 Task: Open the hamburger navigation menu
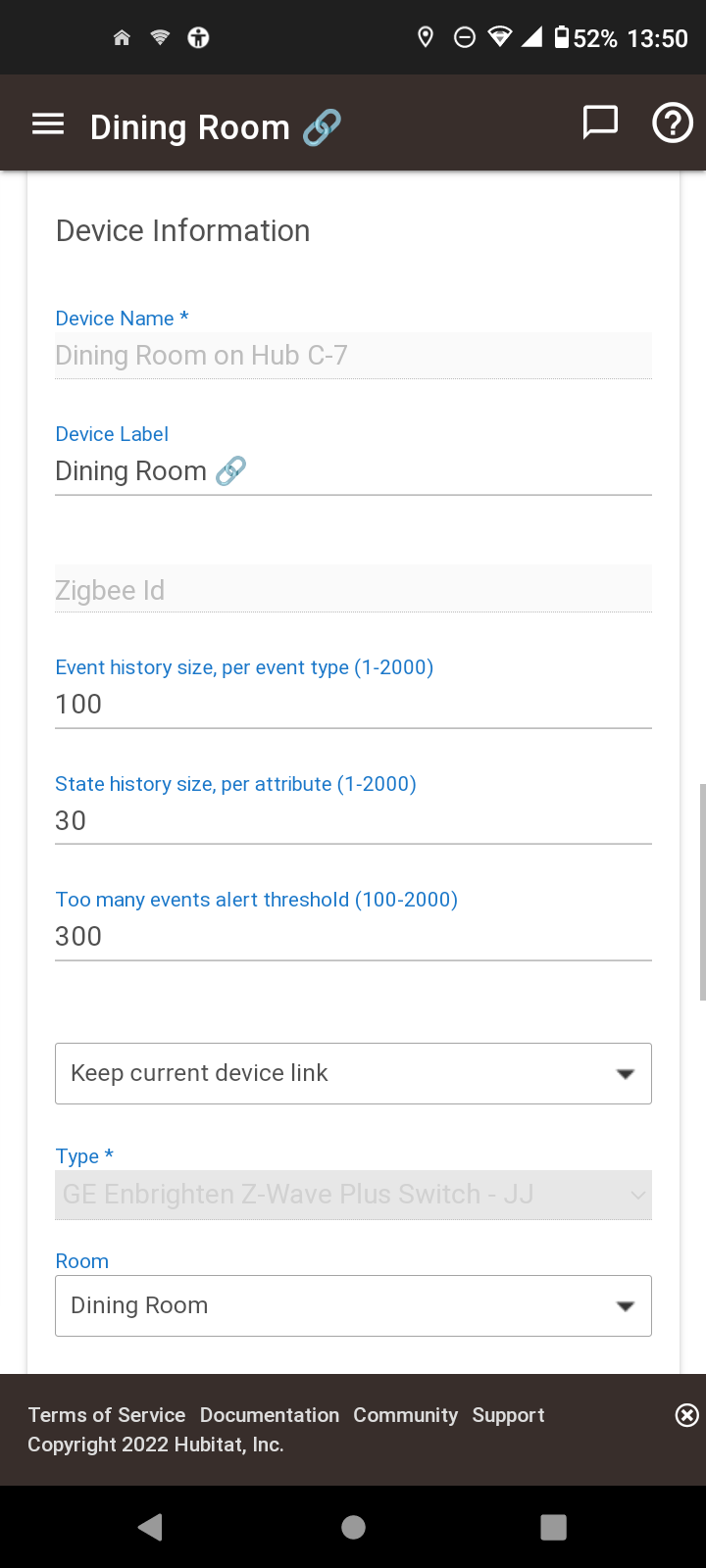coord(48,124)
